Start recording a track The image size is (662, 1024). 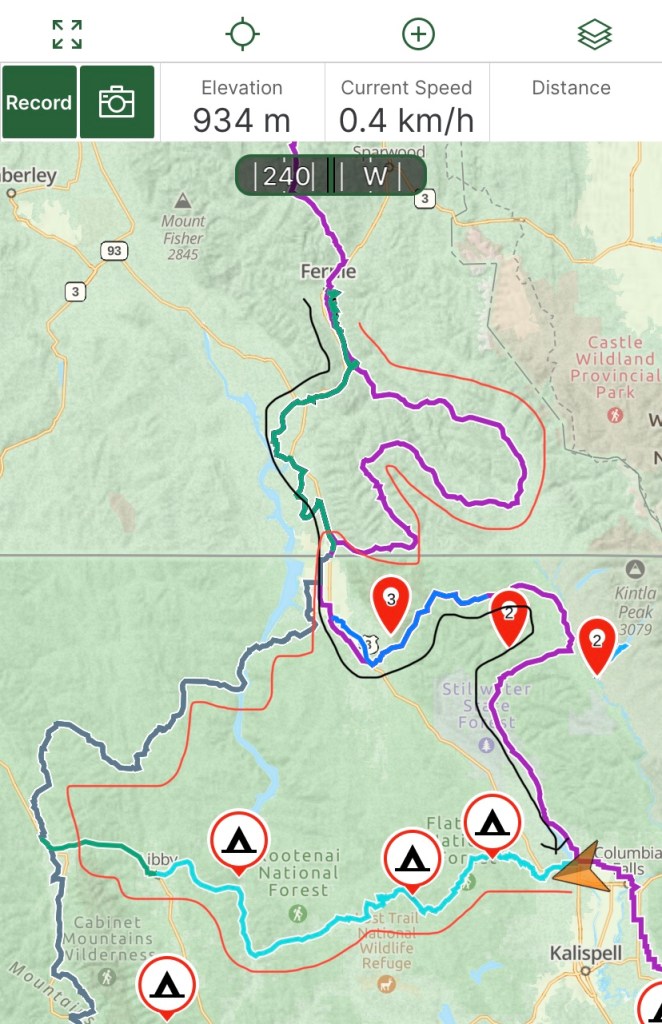click(x=40, y=102)
